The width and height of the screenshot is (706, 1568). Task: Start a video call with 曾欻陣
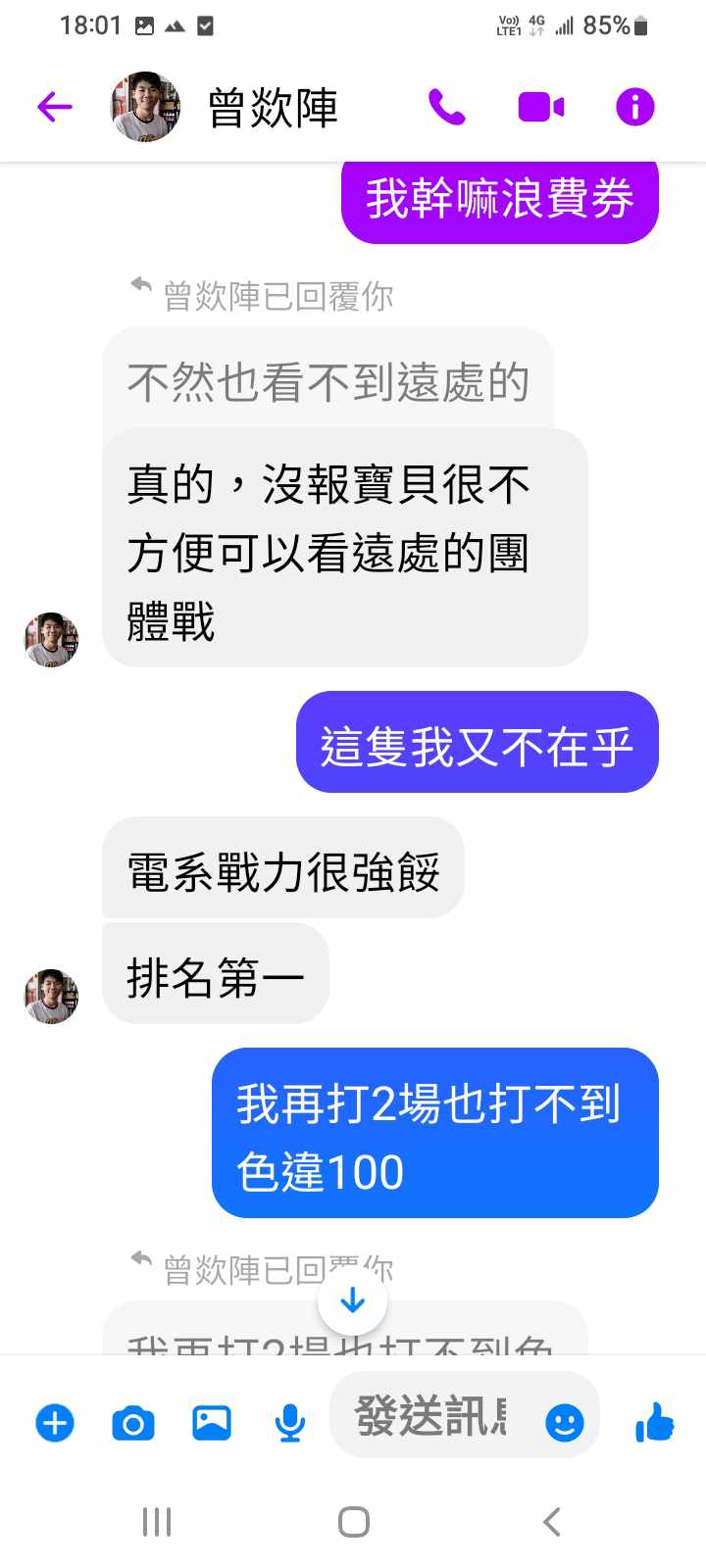[540, 107]
